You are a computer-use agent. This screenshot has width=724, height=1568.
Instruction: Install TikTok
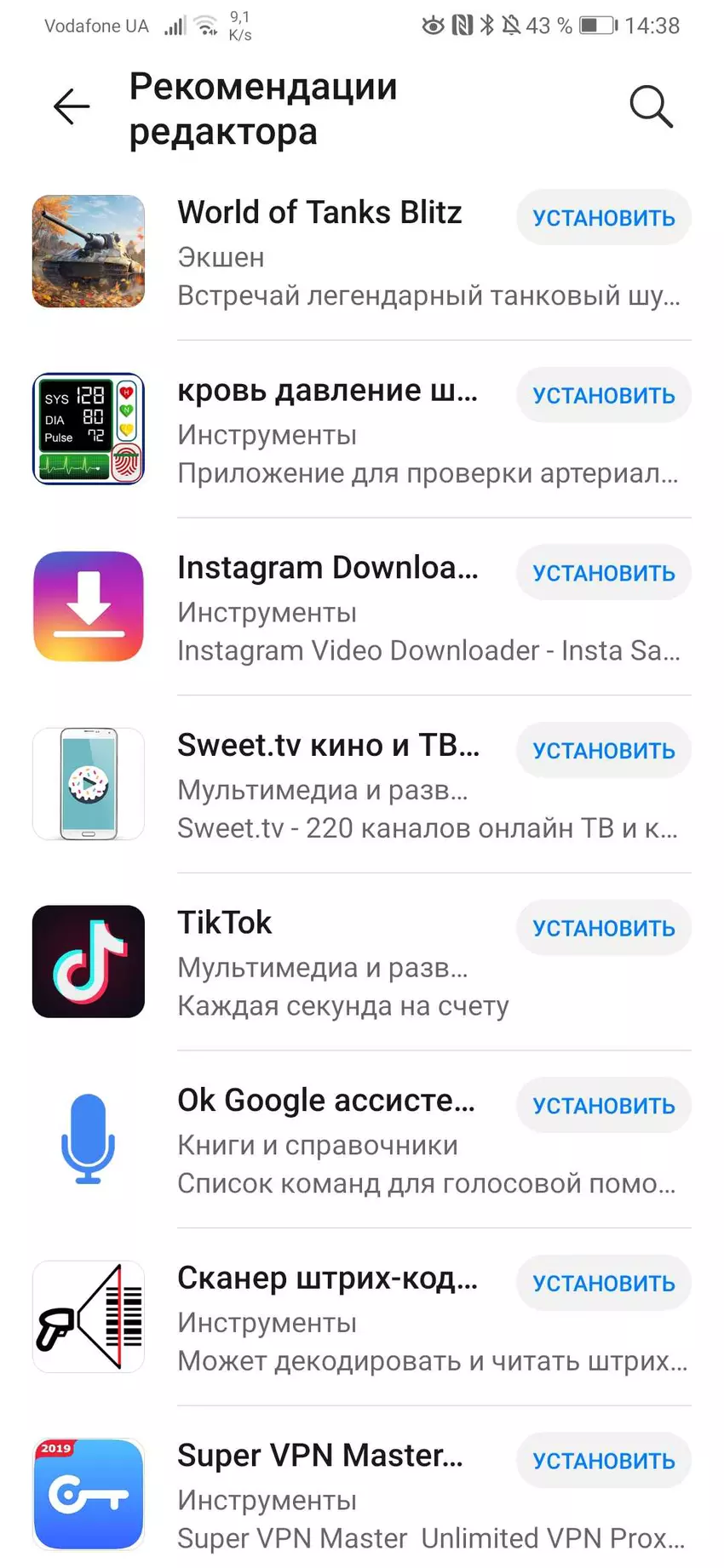coord(603,928)
